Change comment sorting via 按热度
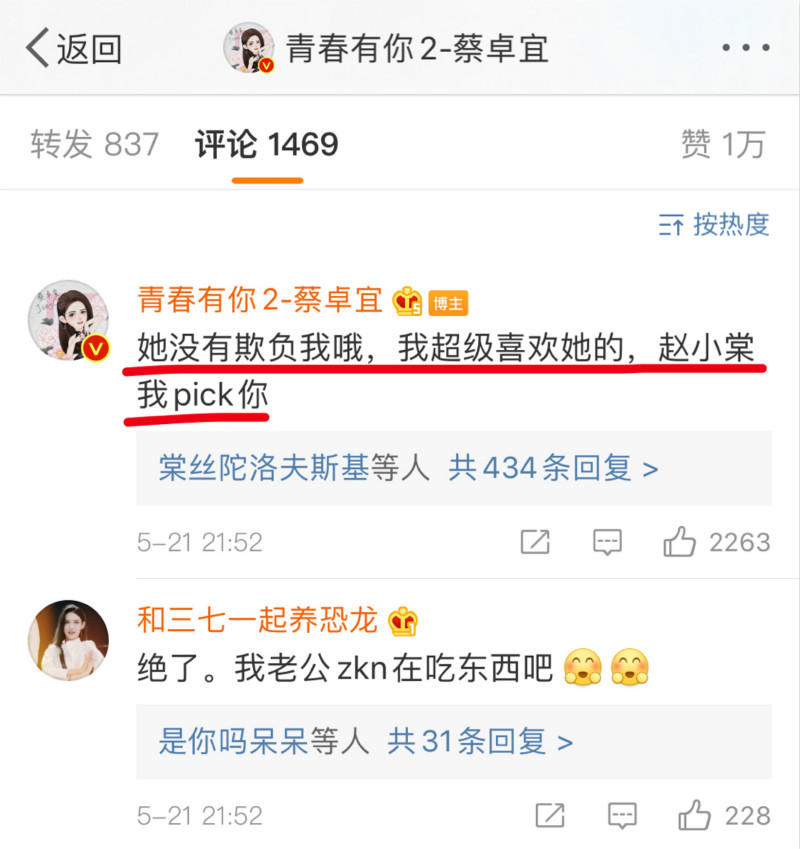This screenshot has height=849, width=800. (x=714, y=224)
